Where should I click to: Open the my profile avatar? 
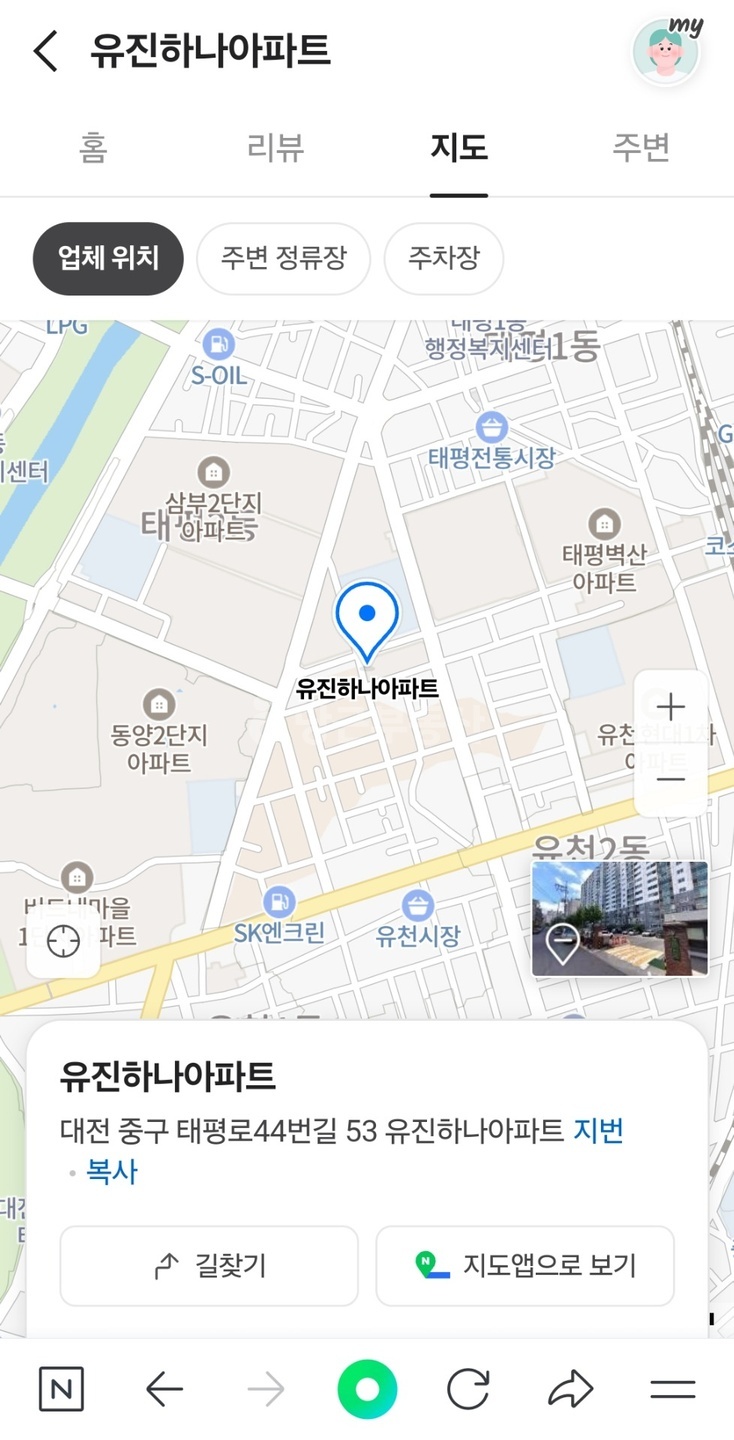point(665,51)
